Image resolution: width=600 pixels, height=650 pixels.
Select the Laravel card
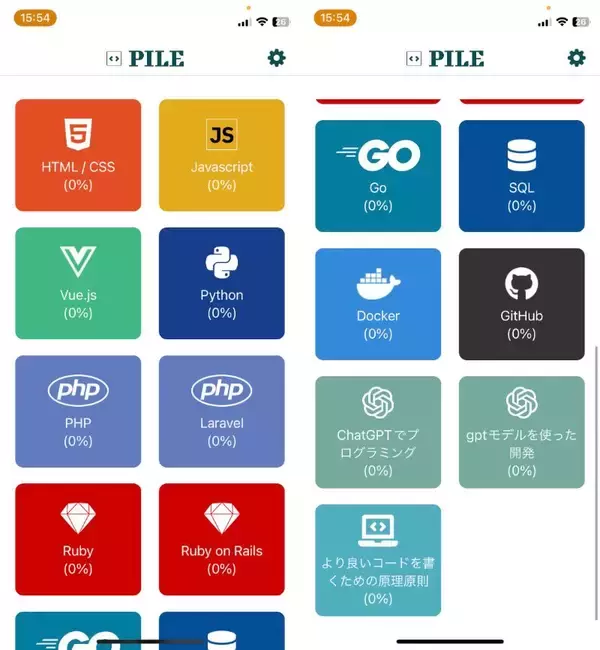(221, 411)
